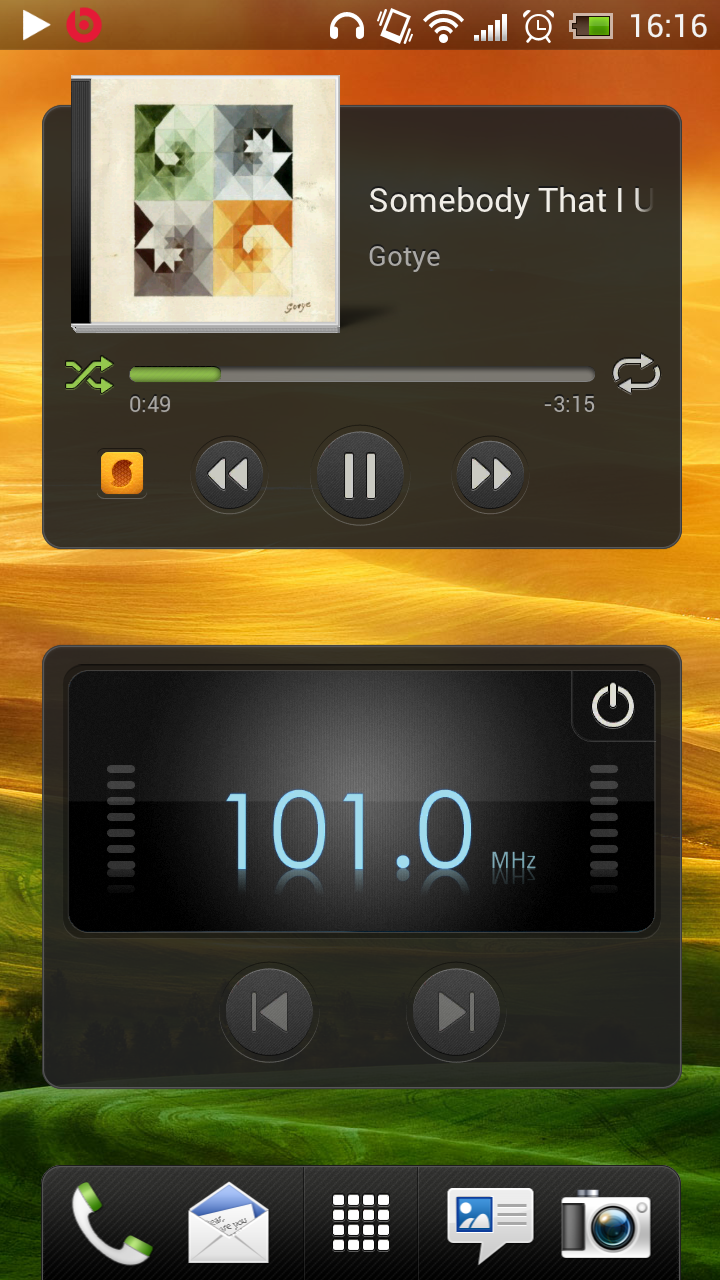This screenshot has width=720, height=1280.
Task: Tune to the previous radio station
Action: click(x=269, y=1012)
